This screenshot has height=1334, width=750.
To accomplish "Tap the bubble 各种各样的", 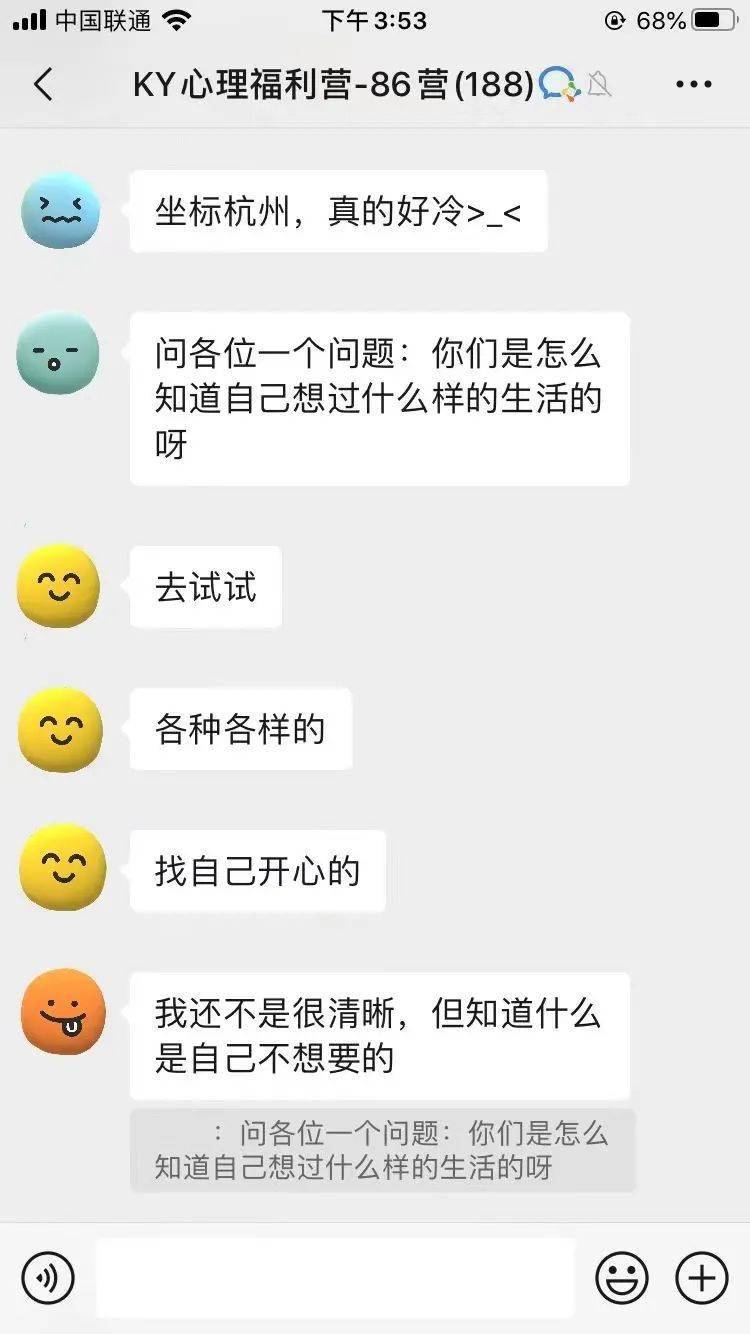I will (240, 729).
